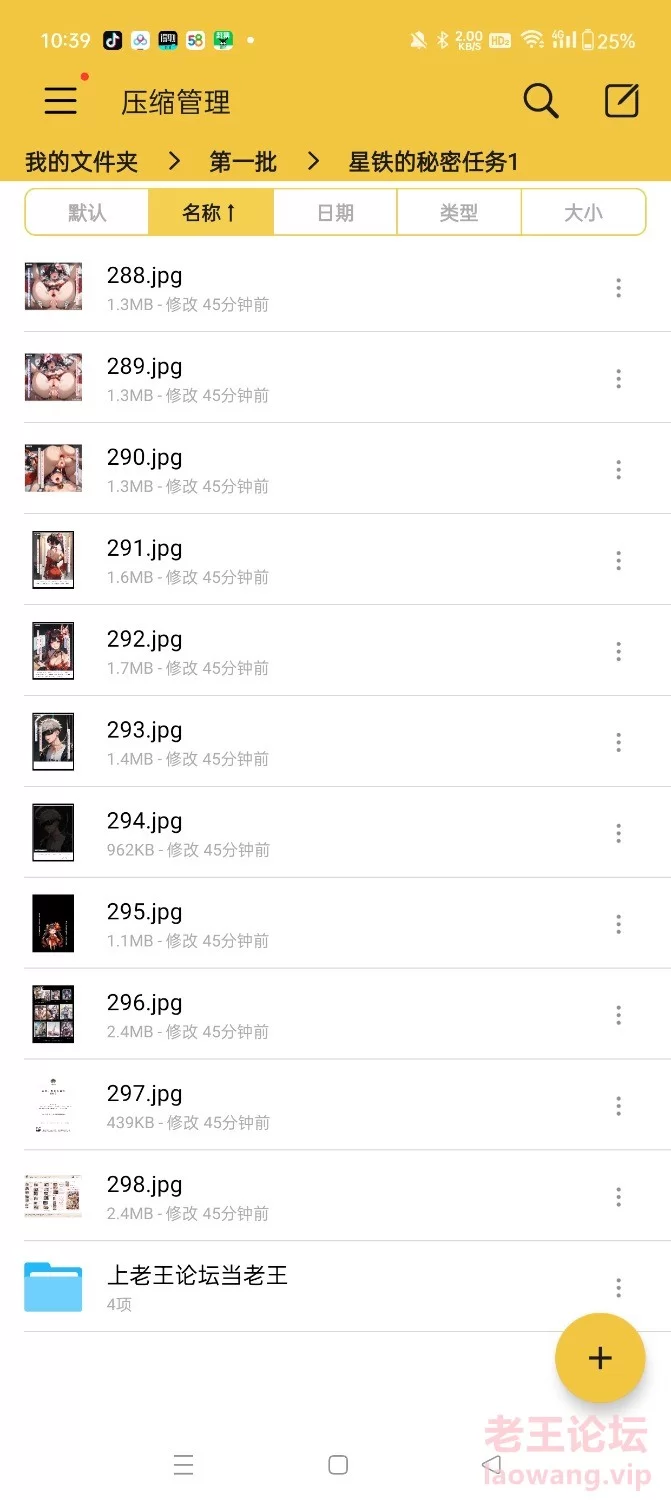The image size is (671, 1500).
Task: Sort the files by 大小
Action: (583, 213)
